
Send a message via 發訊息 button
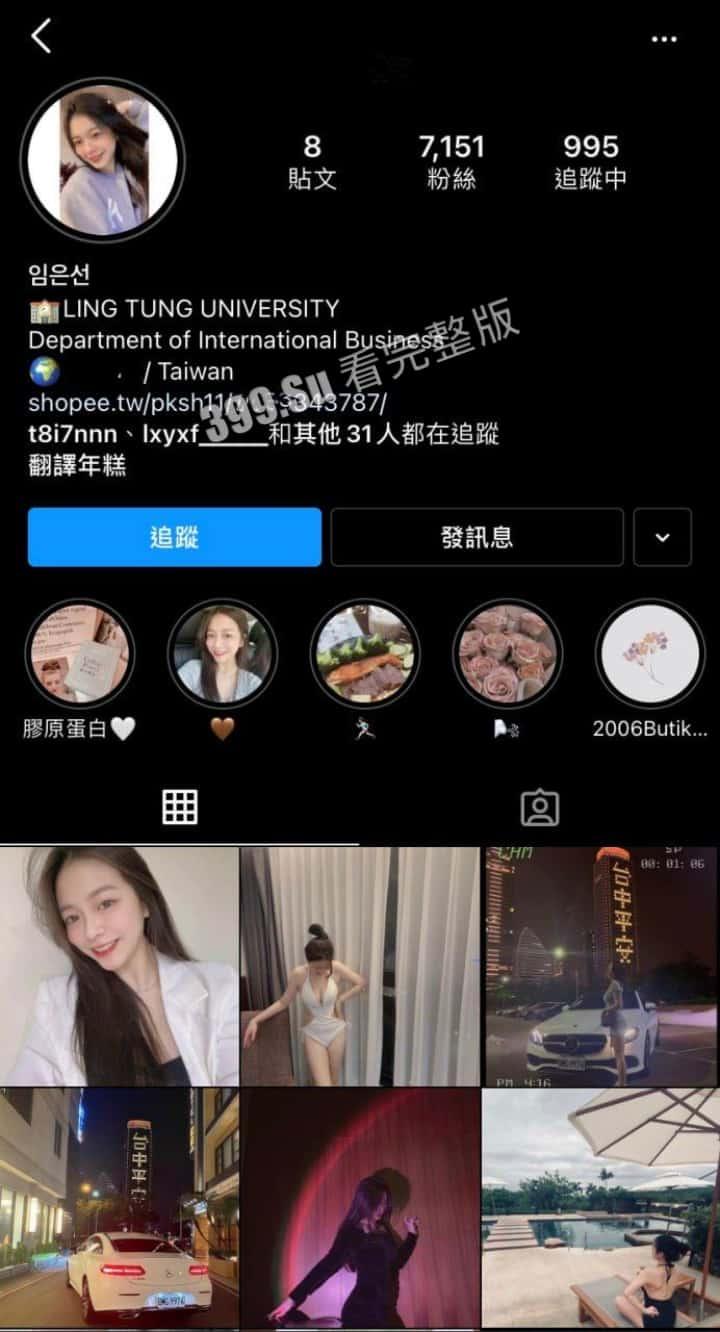(x=477, y=537)
